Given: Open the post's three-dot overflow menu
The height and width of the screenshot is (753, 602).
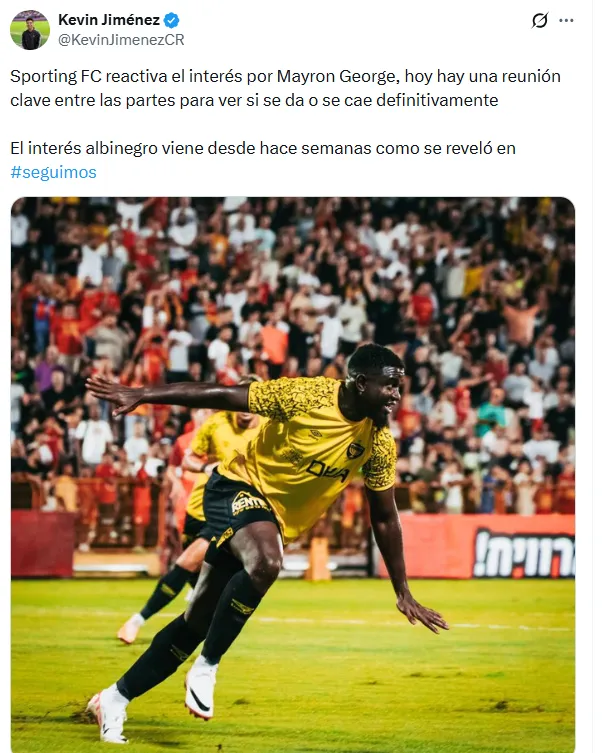Looking at the screenshot, I should (567, 20).
